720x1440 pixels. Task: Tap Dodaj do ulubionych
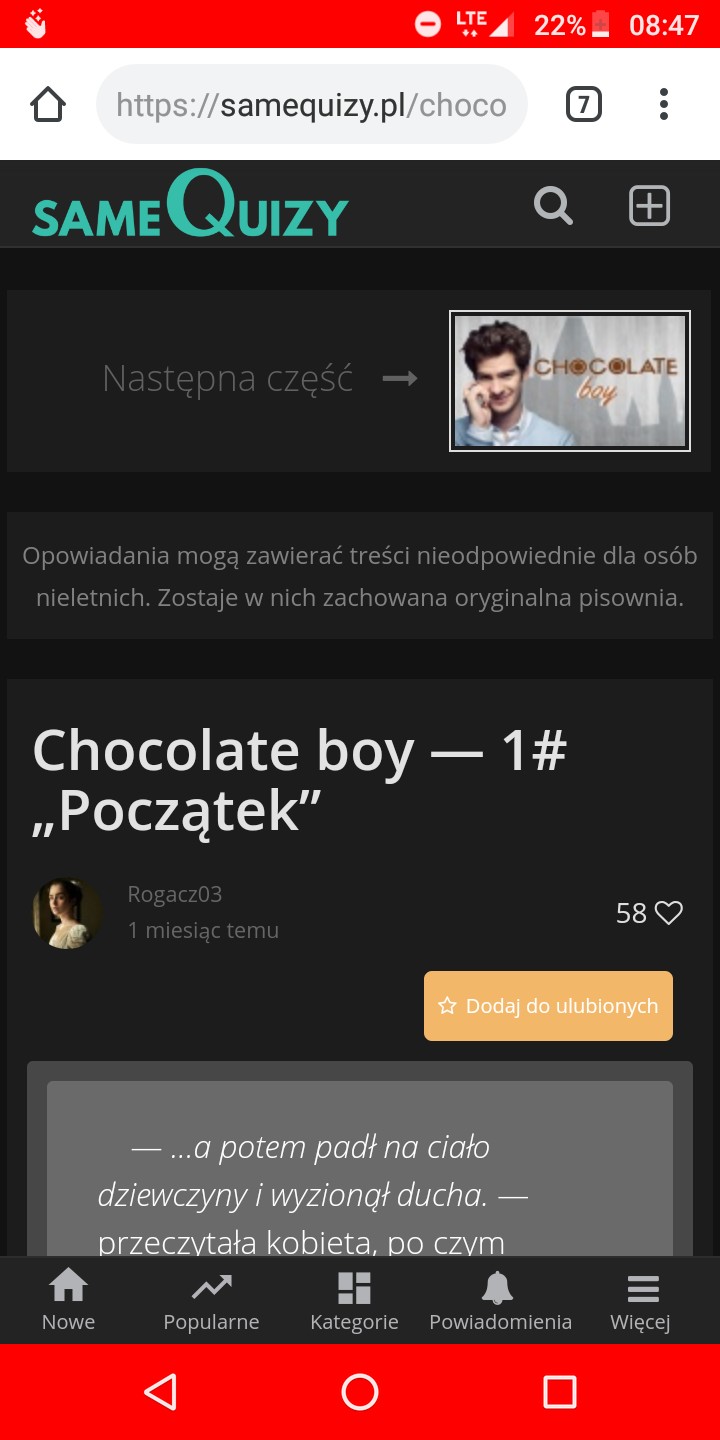click(548, 1006)
